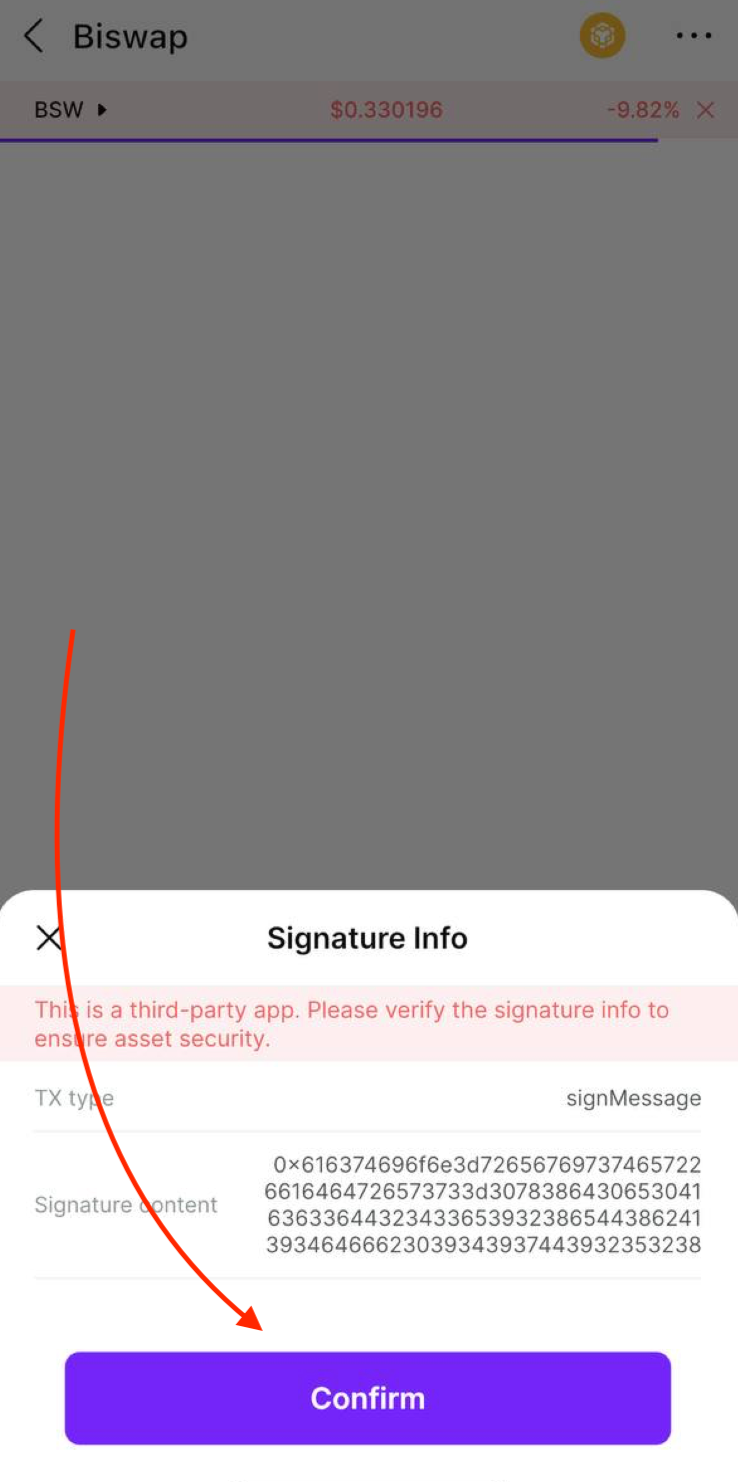Go back from Biswap page
Viewport: 738px width, 1482px height.
tap(34, 37)
